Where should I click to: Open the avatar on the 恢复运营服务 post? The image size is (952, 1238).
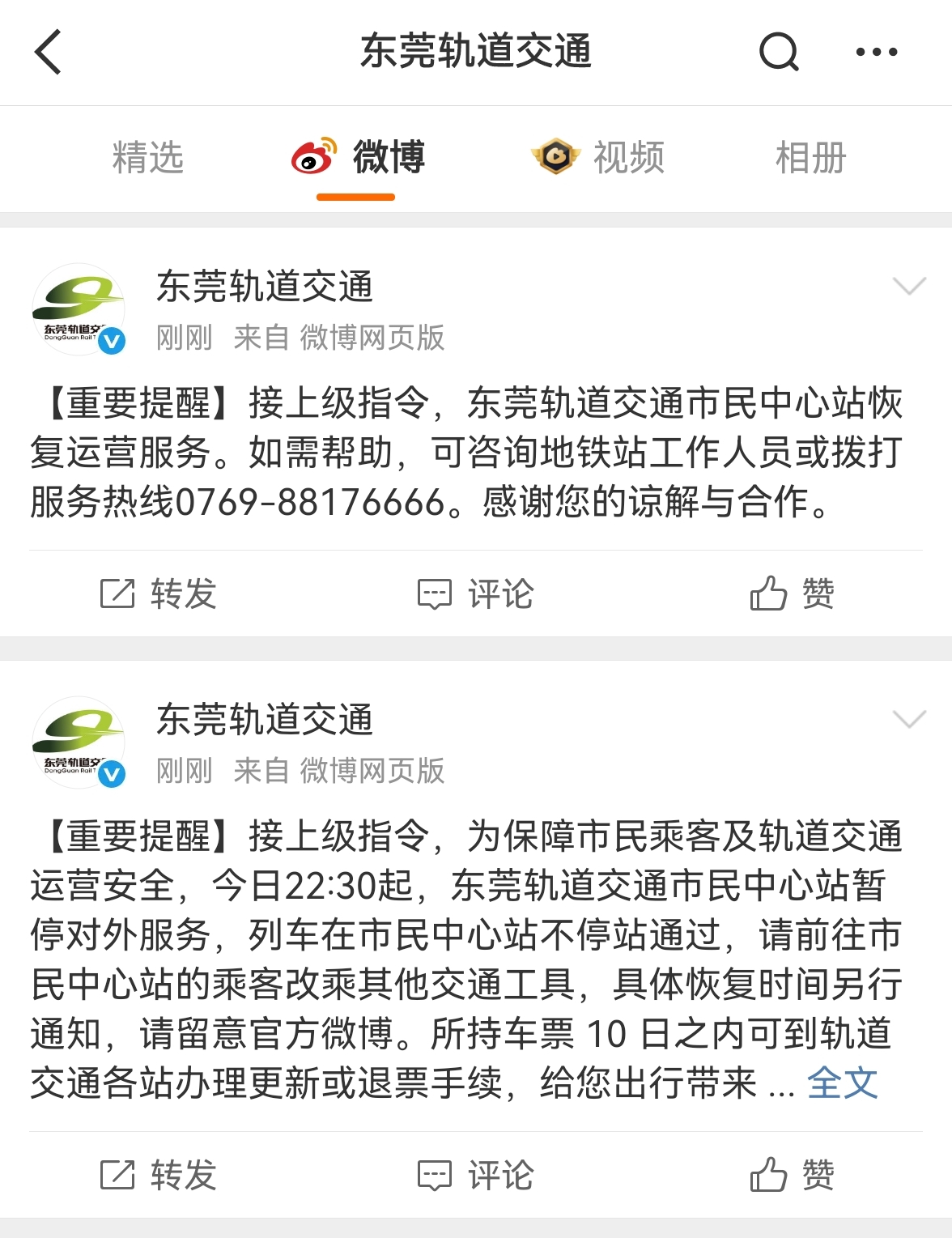click(x=79, y=309)
